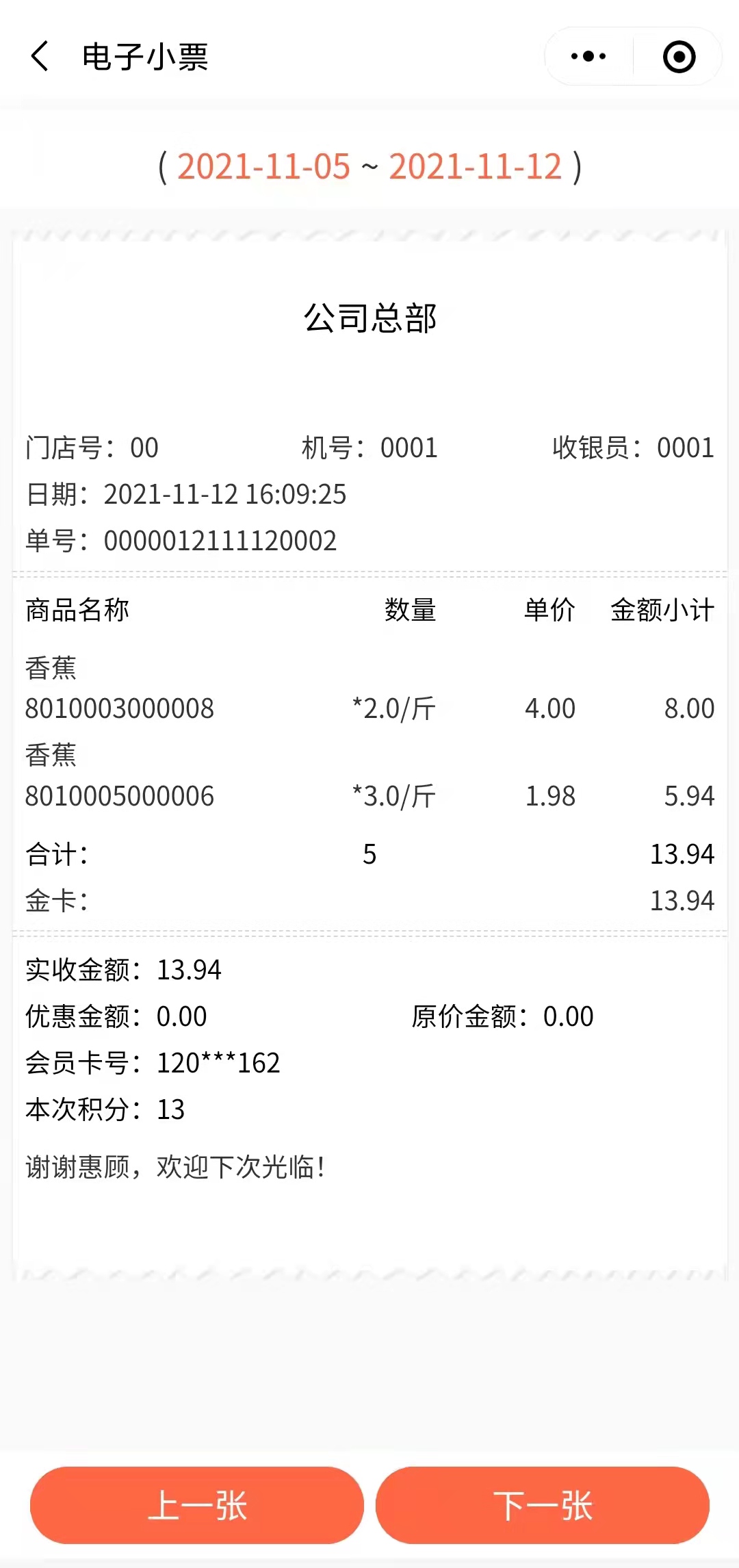View previous receipt with 上一张

(197, 1505)
